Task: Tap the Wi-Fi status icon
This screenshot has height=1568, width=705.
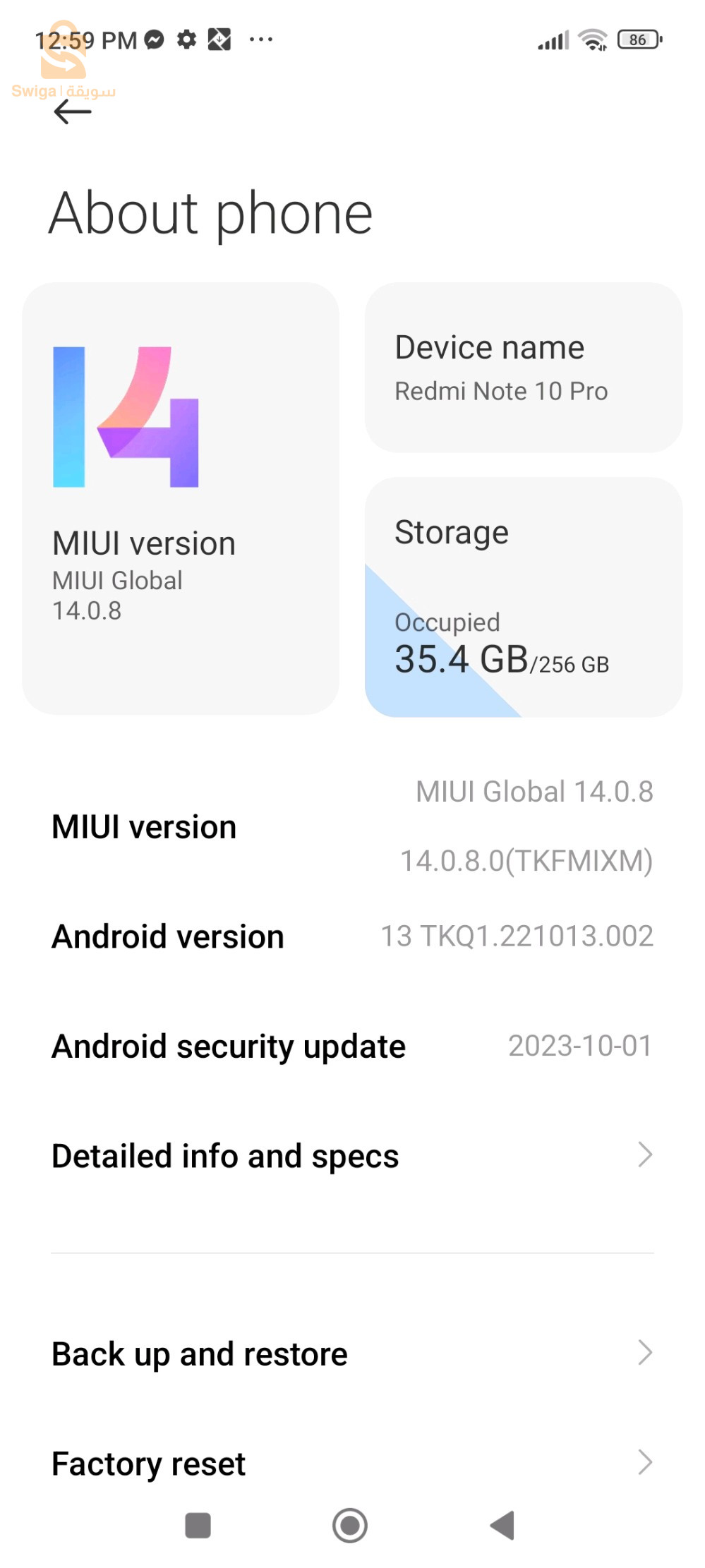Action: [593, 40]
